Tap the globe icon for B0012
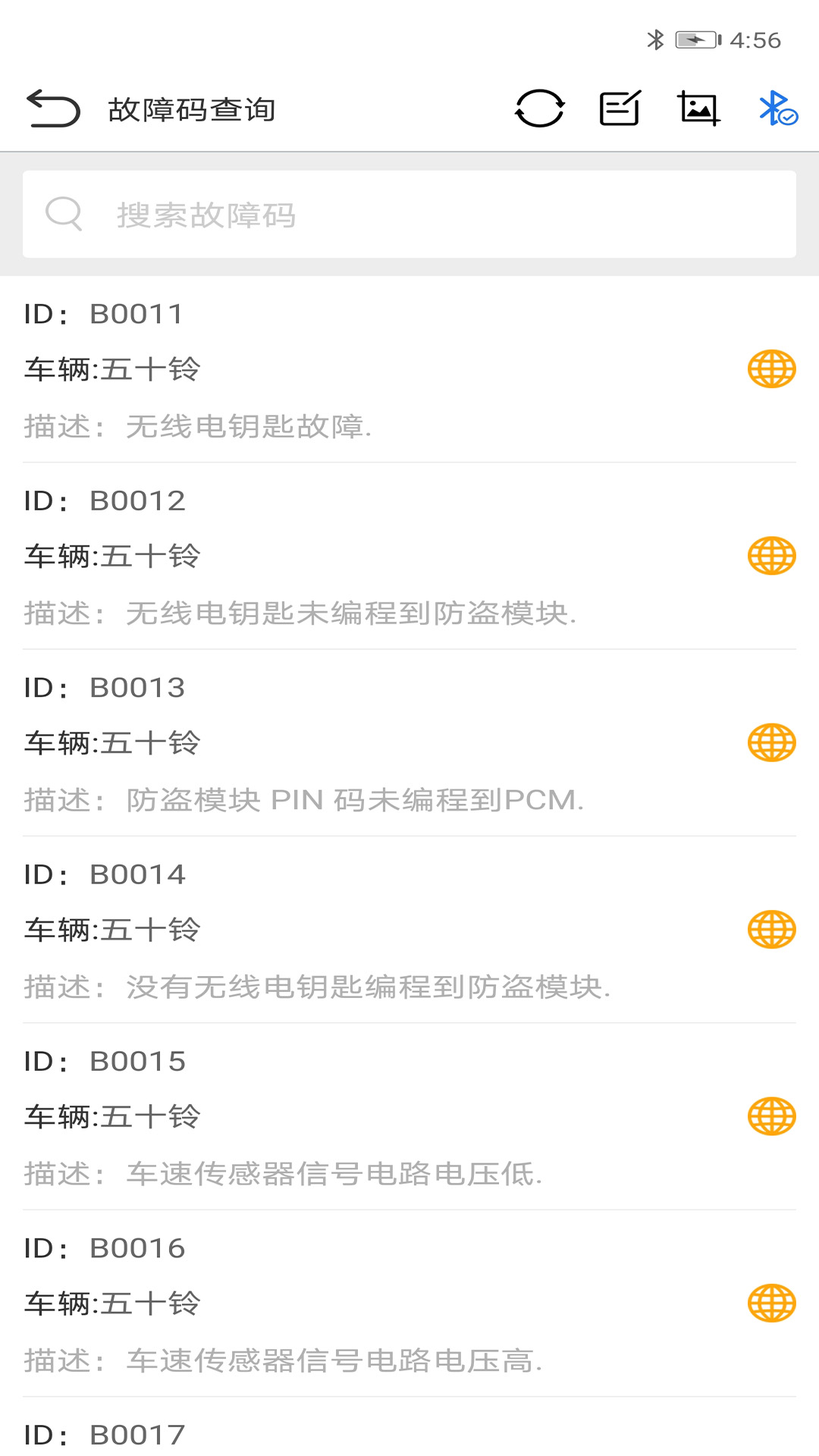The image size is (819, 1456). (x=771, y=556)
